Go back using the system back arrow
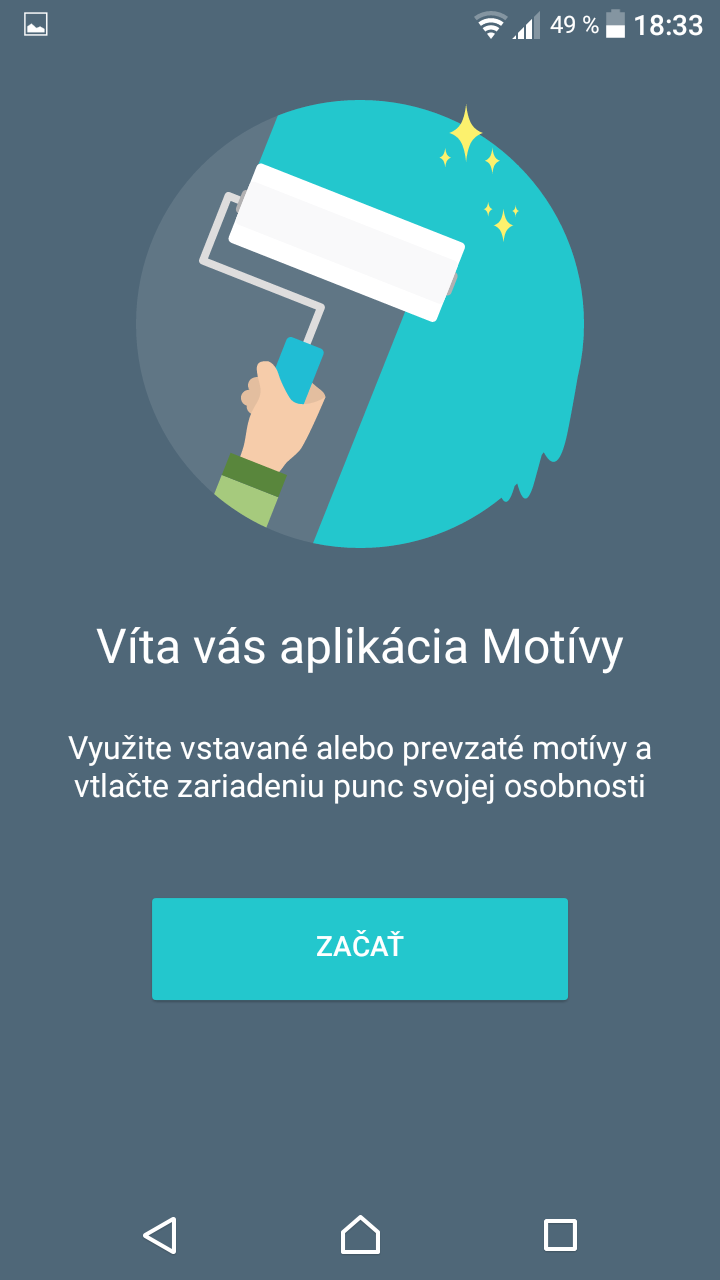Viewport: 720px width, 1280px height. click(160, 1235)
